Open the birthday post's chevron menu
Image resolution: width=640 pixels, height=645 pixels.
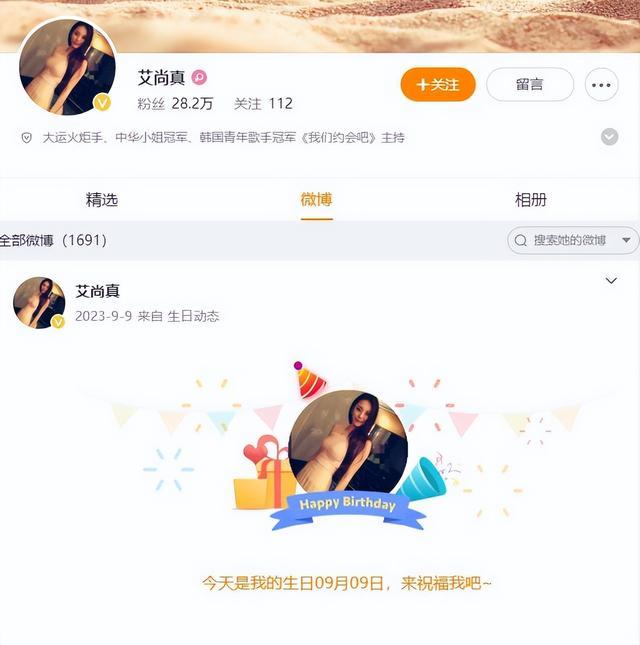pyautogui.click(x=611, y=281)
